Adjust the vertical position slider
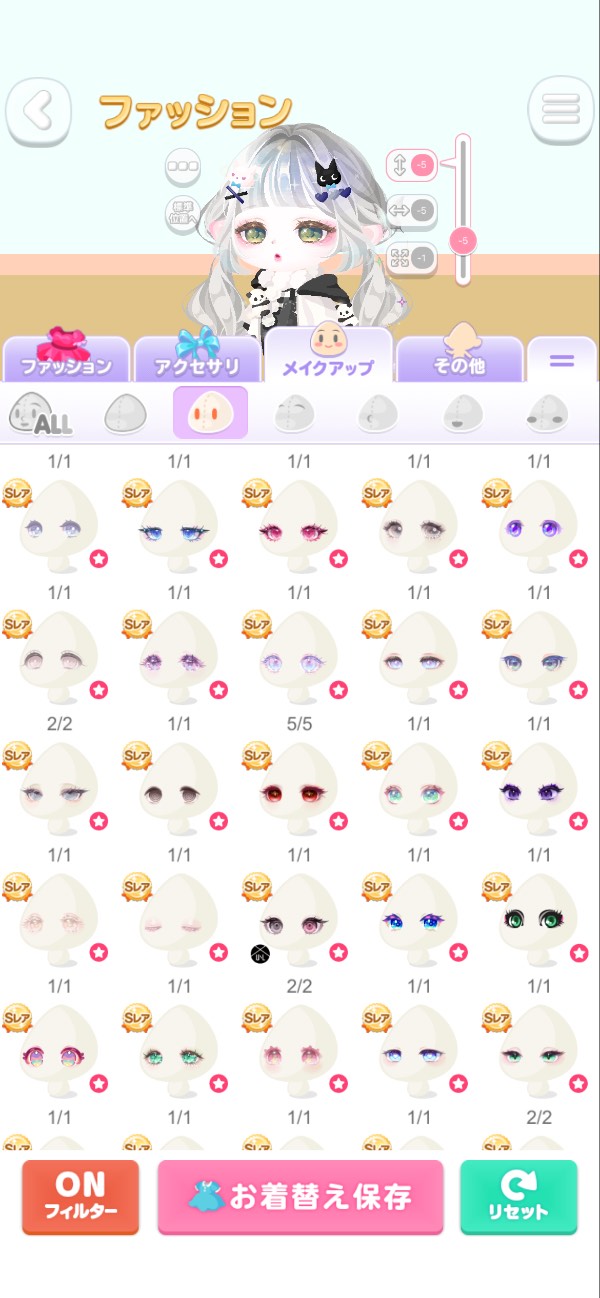 click(x=463, y=240)
